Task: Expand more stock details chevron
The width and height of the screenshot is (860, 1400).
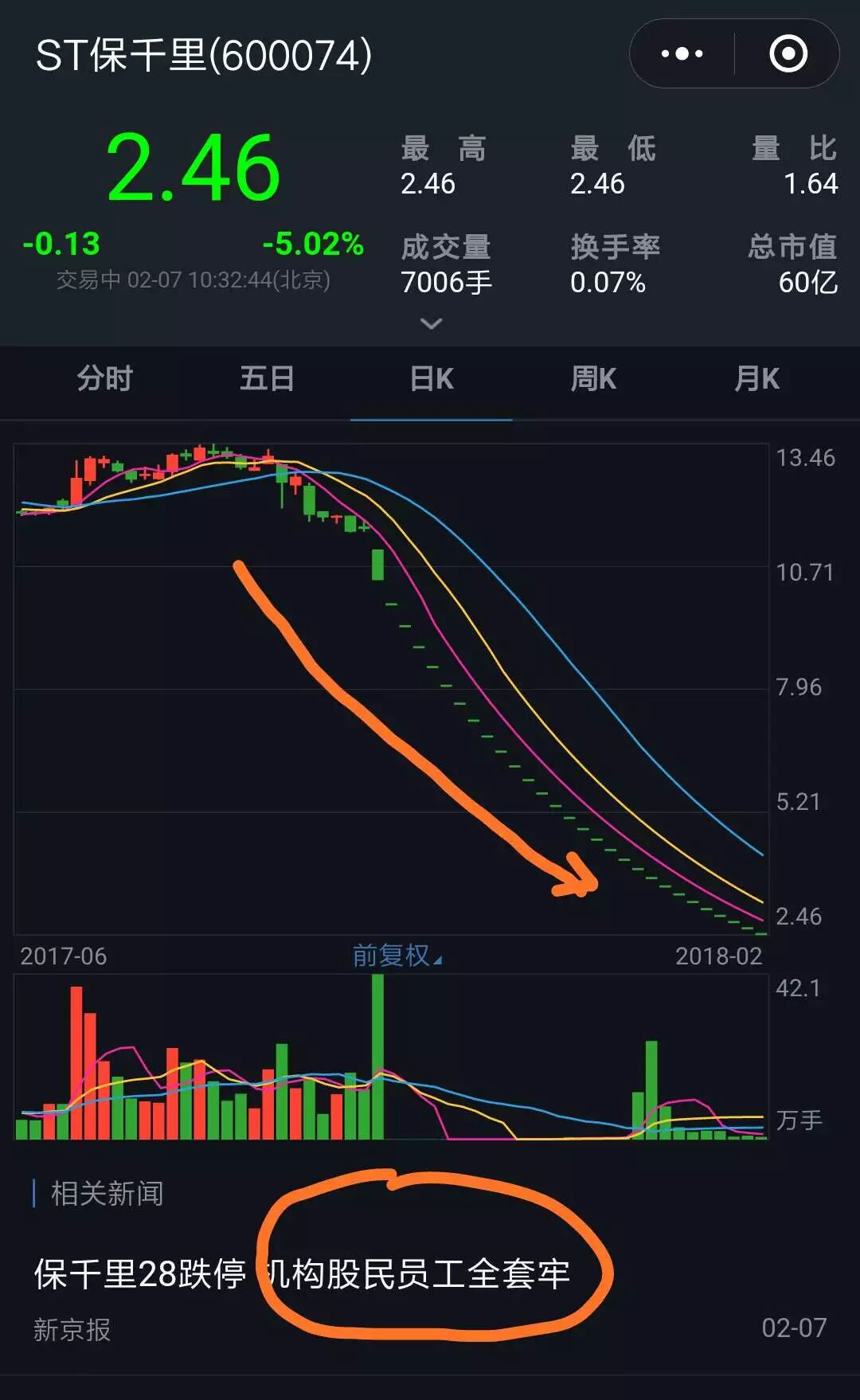Action: coord(431,323)
